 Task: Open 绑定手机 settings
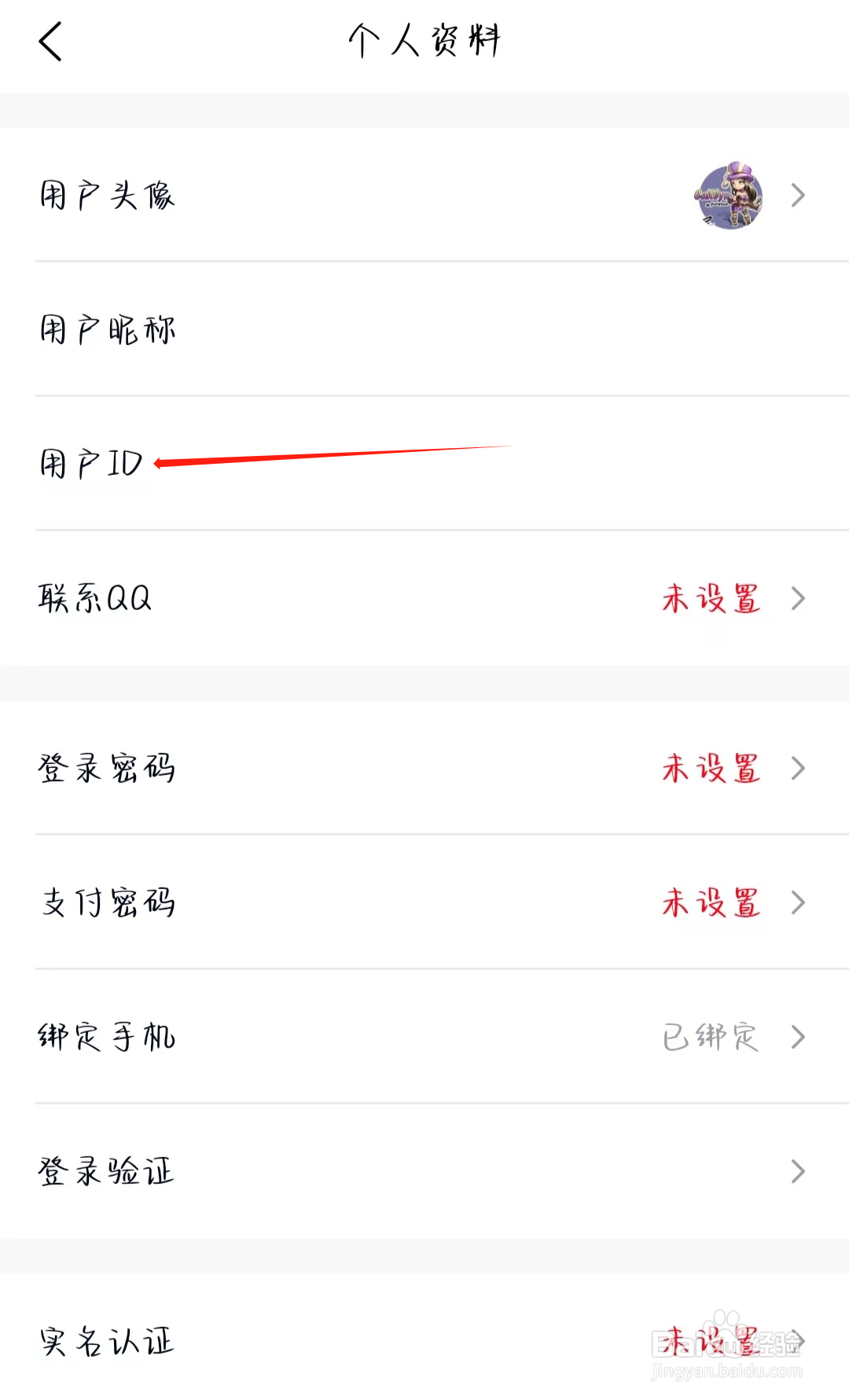(424, 1037)
